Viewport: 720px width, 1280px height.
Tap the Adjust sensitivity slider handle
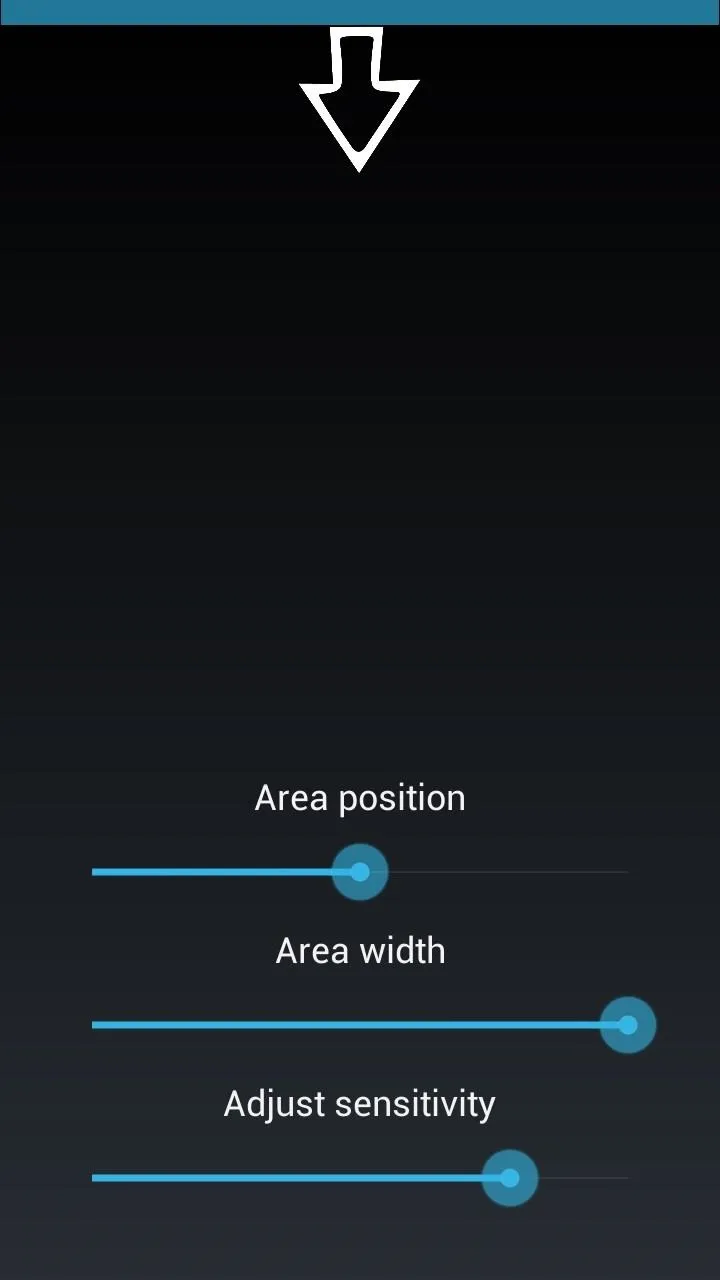point(510,1178)
